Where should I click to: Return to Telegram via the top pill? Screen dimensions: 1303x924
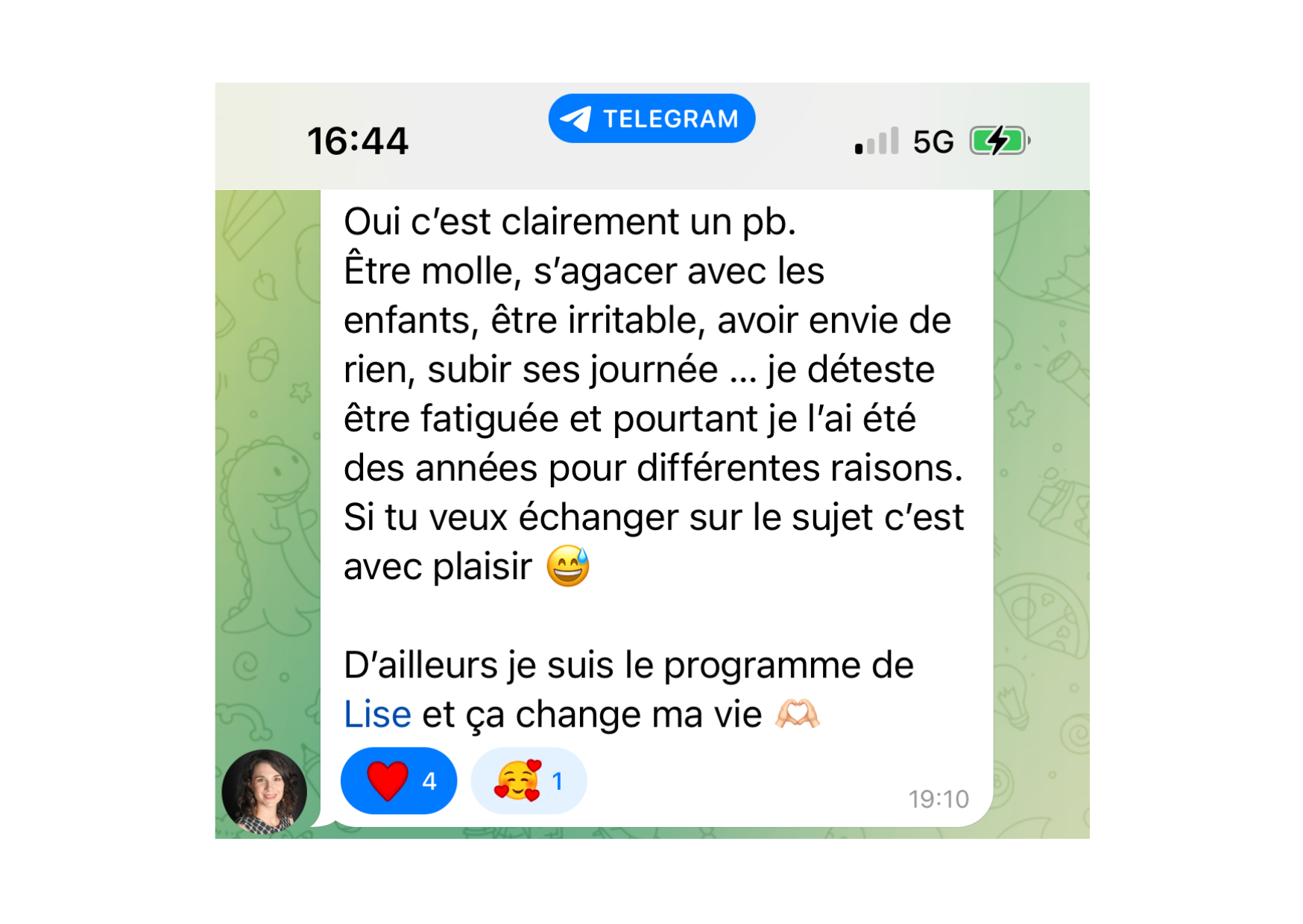[x=651, y=118]
